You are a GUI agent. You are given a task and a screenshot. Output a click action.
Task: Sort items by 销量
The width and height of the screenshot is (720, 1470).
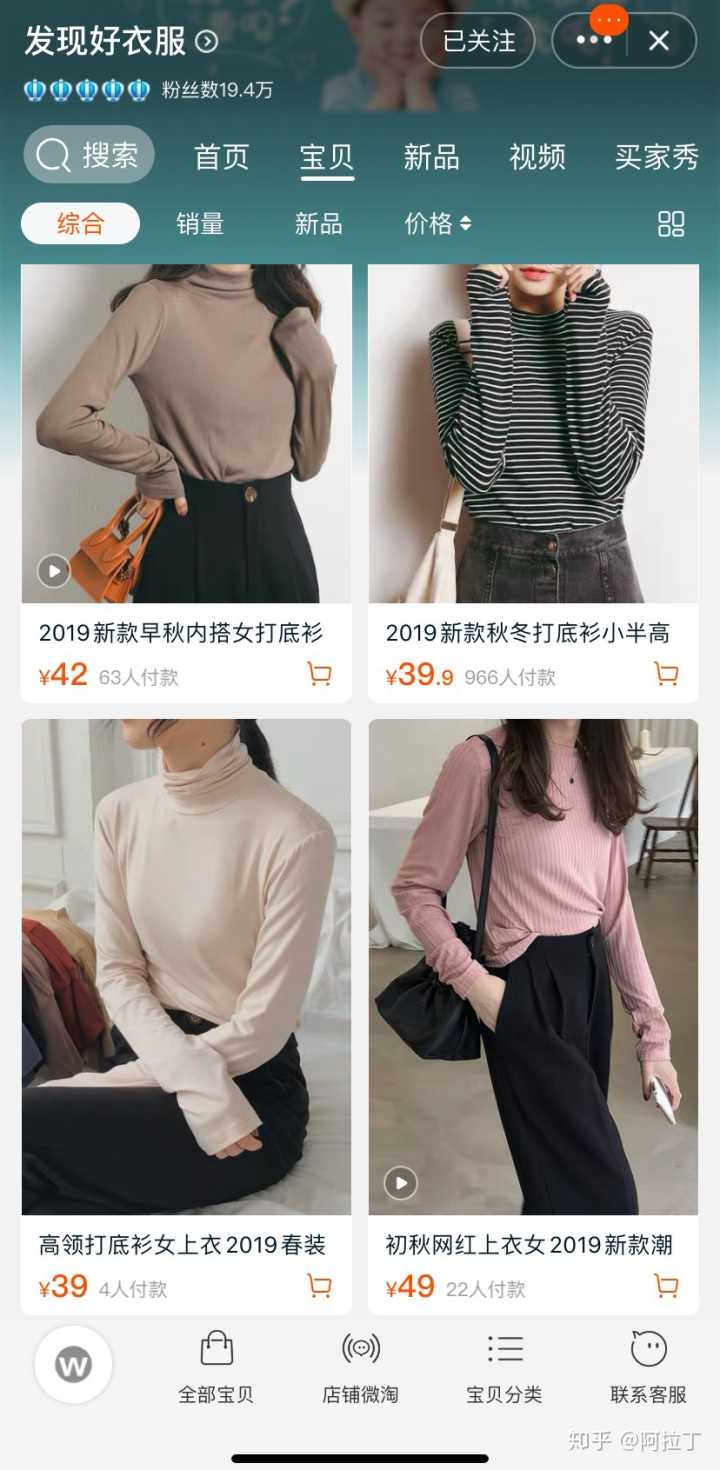click(200, 224)
